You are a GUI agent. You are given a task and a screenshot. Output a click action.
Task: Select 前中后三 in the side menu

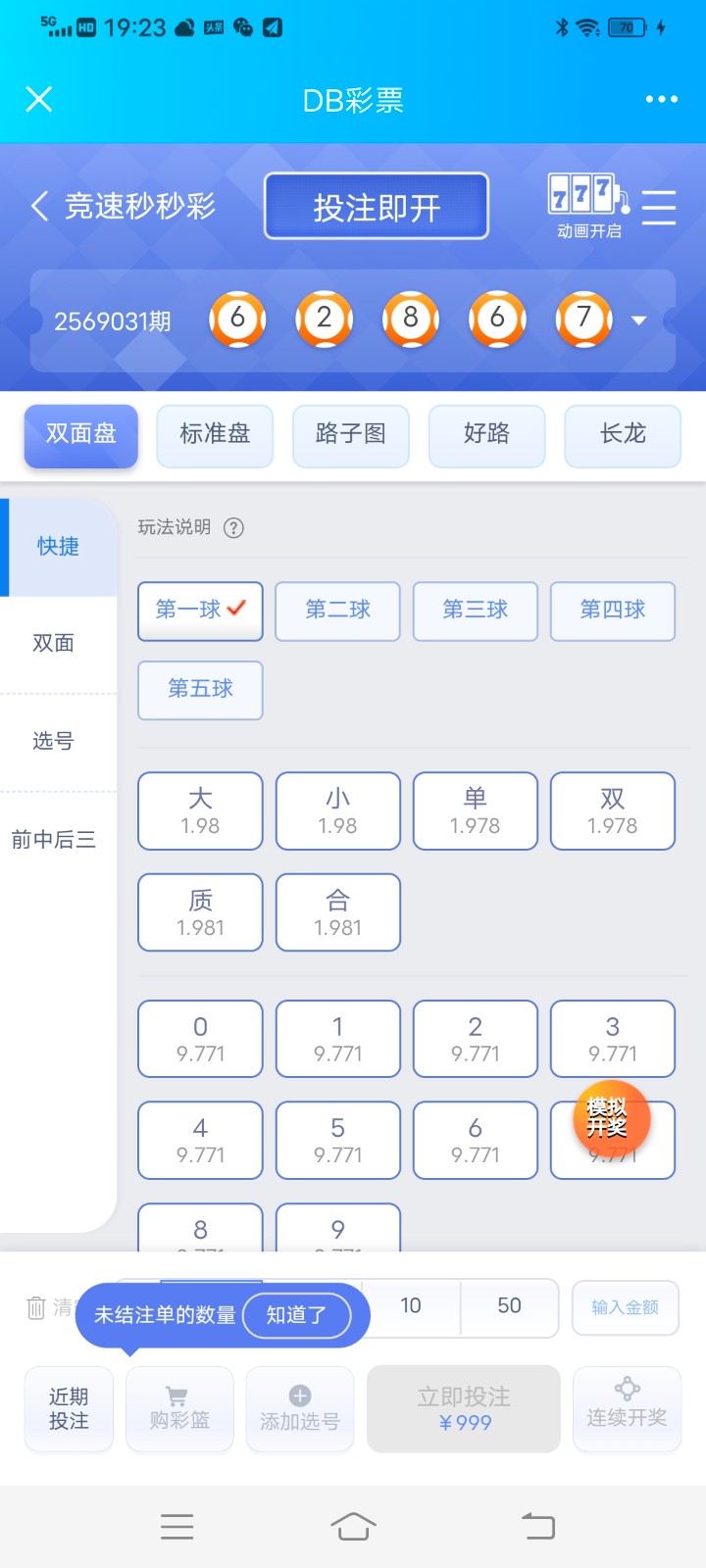coord(54,840)
